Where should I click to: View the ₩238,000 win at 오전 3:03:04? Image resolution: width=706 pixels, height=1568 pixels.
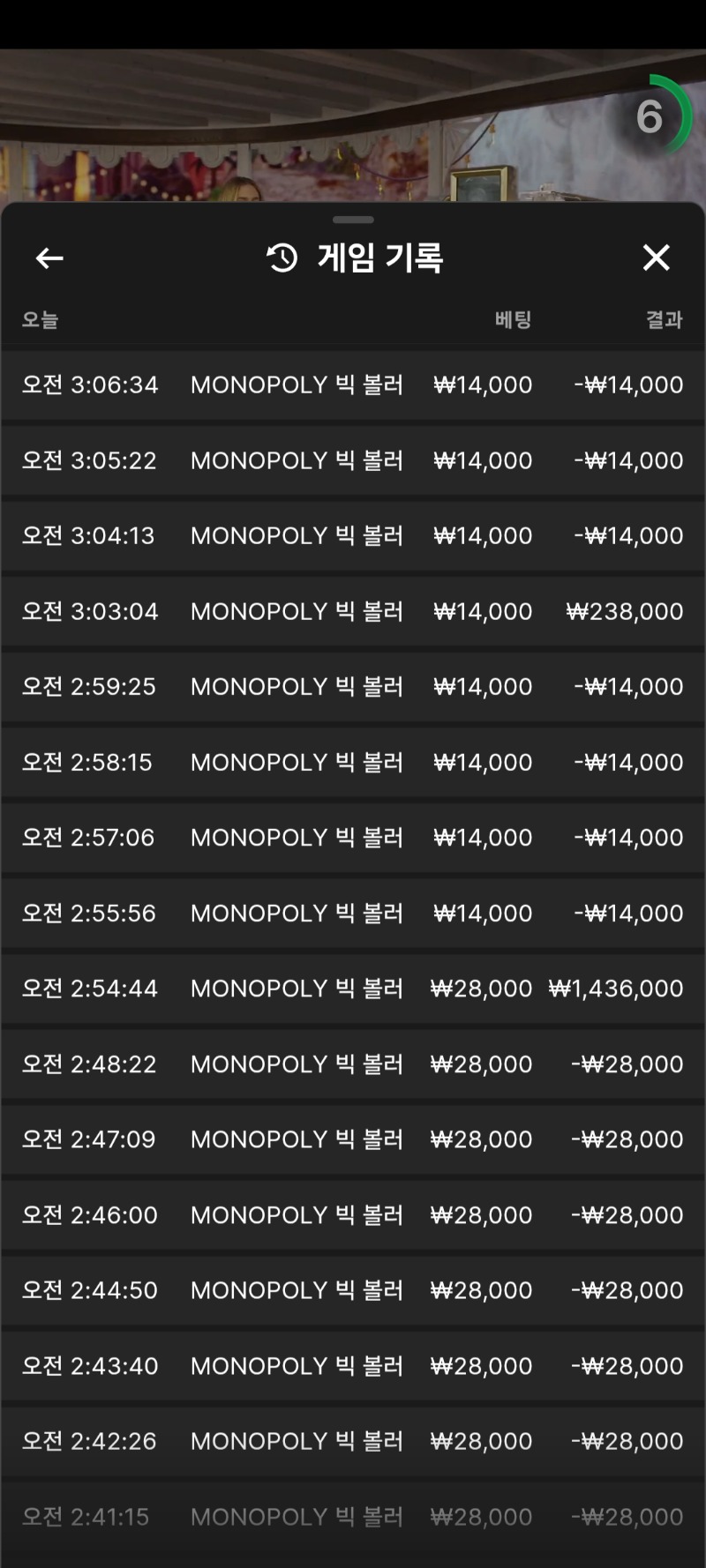click(x=353, y=612)
